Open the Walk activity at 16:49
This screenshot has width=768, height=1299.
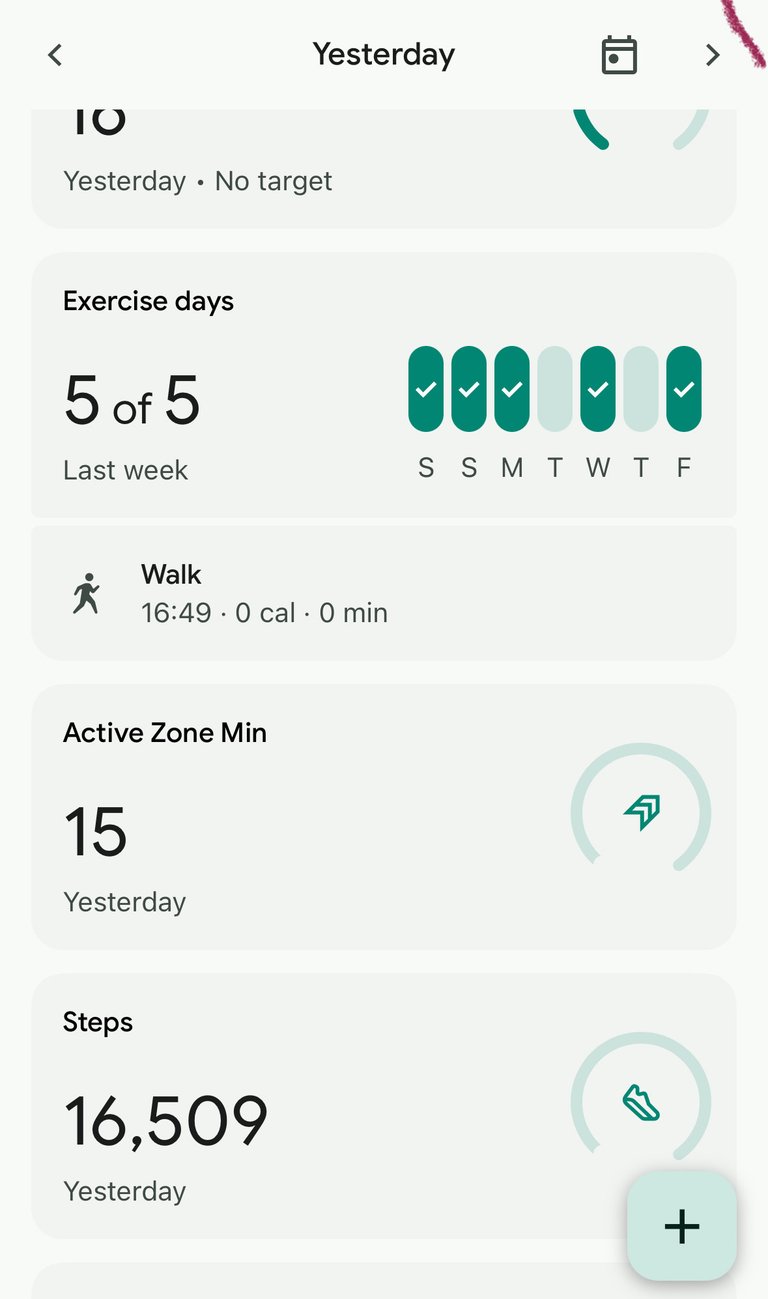coord(384,593)
